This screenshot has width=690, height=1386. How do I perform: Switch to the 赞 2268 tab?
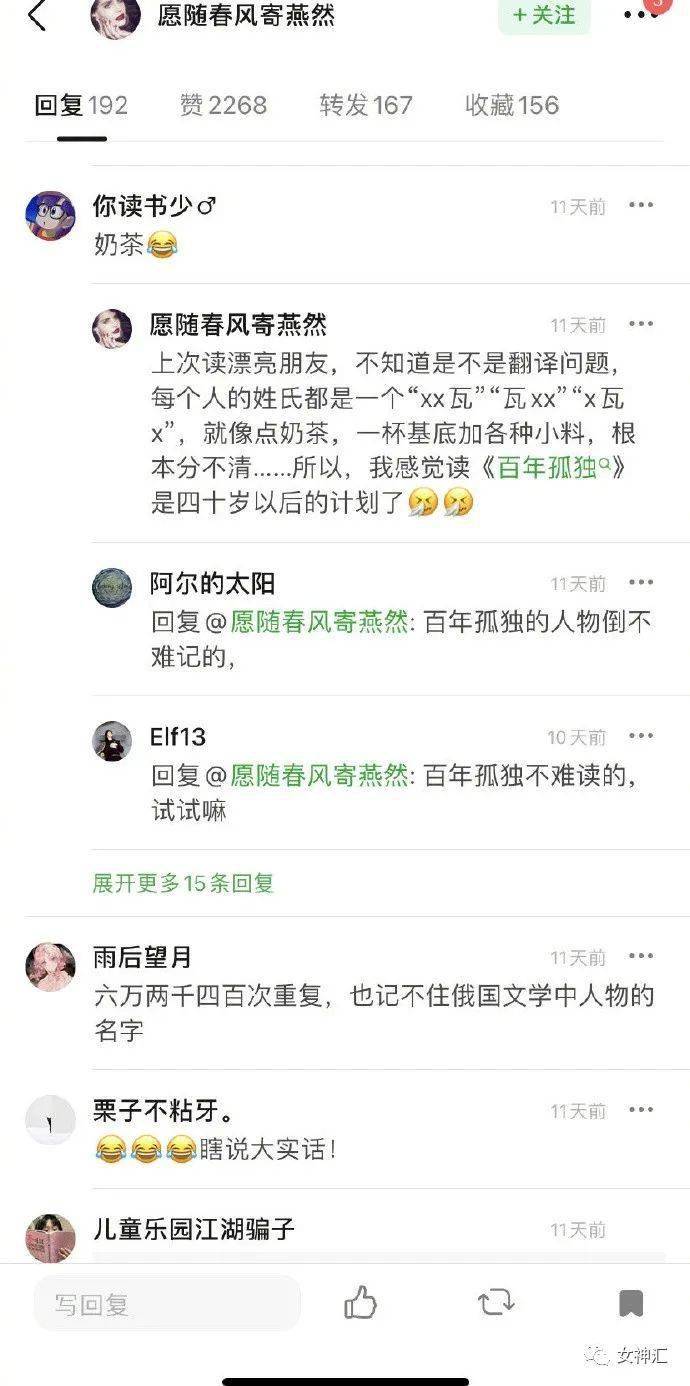point(223,105)
